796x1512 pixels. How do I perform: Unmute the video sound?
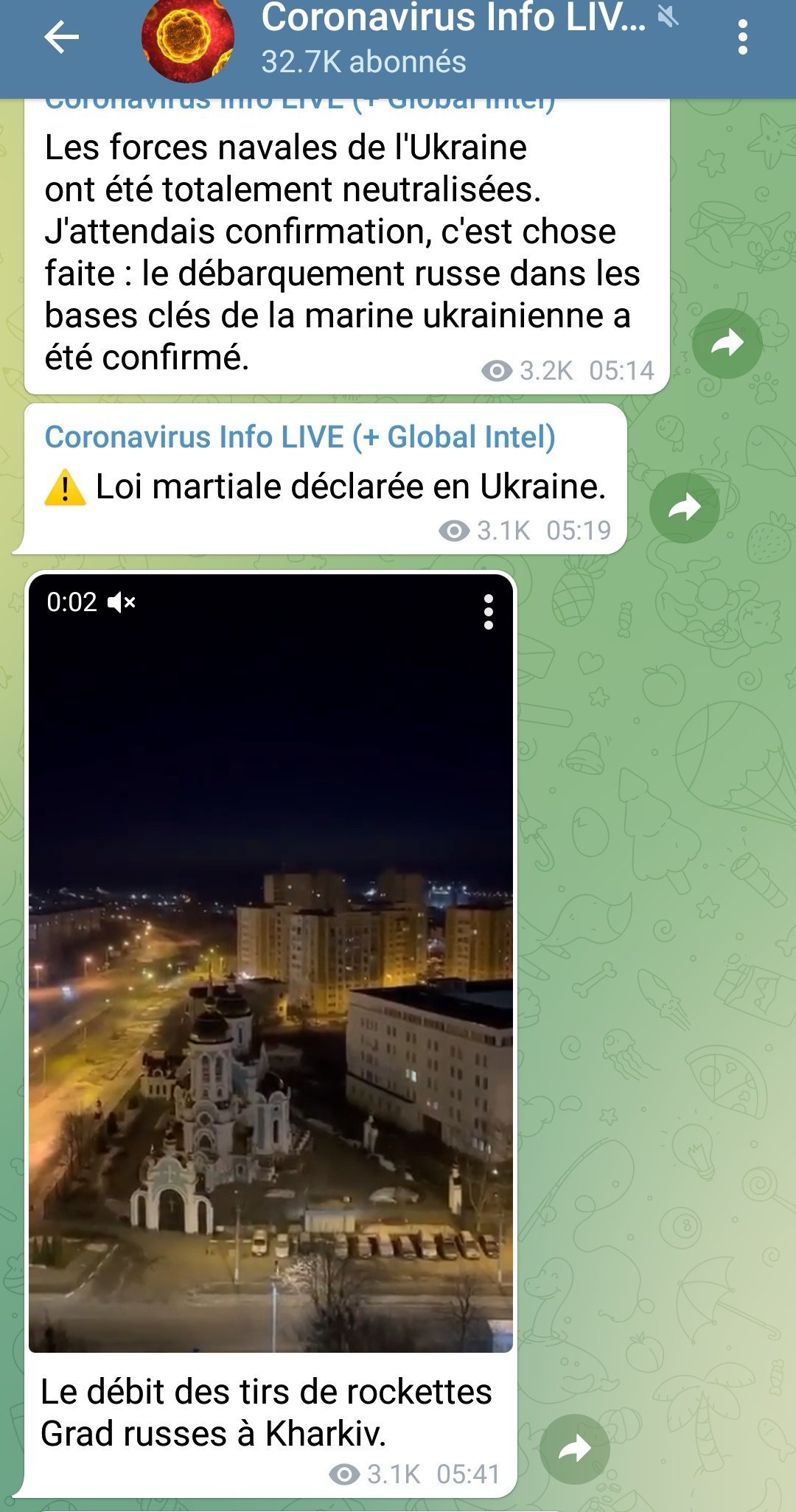[121, 602]
